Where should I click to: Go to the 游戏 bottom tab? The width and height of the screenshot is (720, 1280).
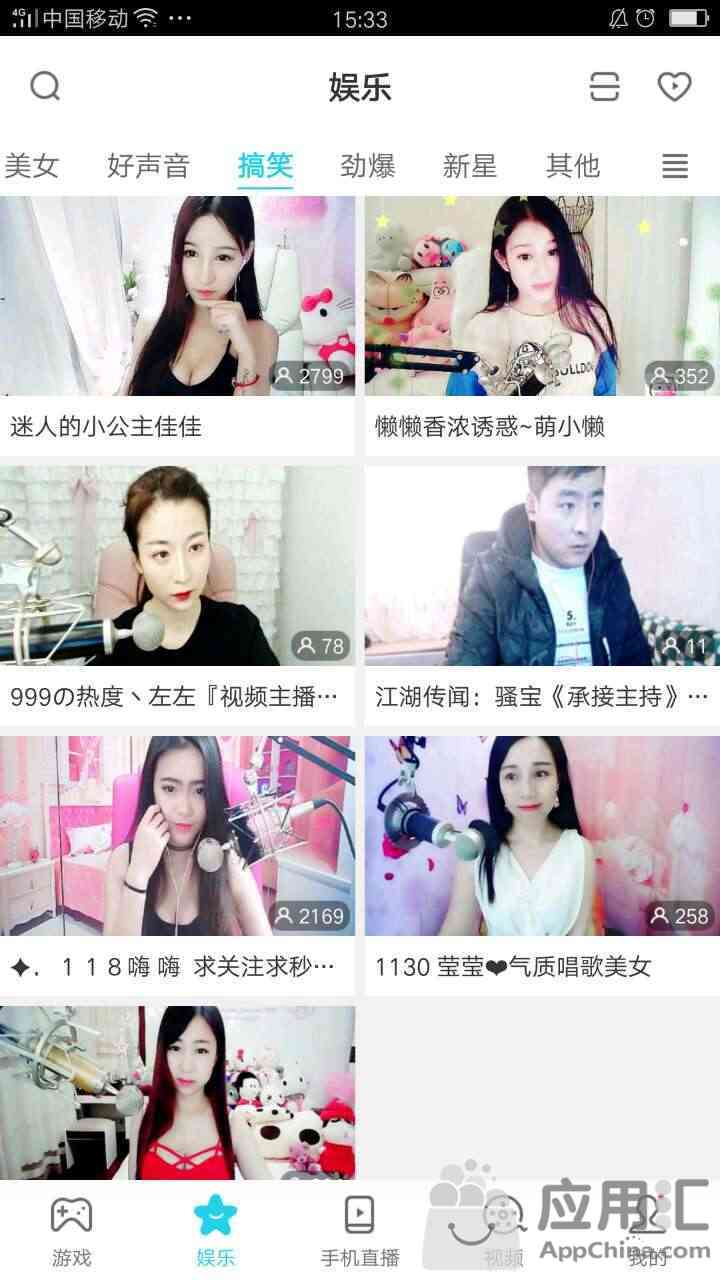point(71,1231)
